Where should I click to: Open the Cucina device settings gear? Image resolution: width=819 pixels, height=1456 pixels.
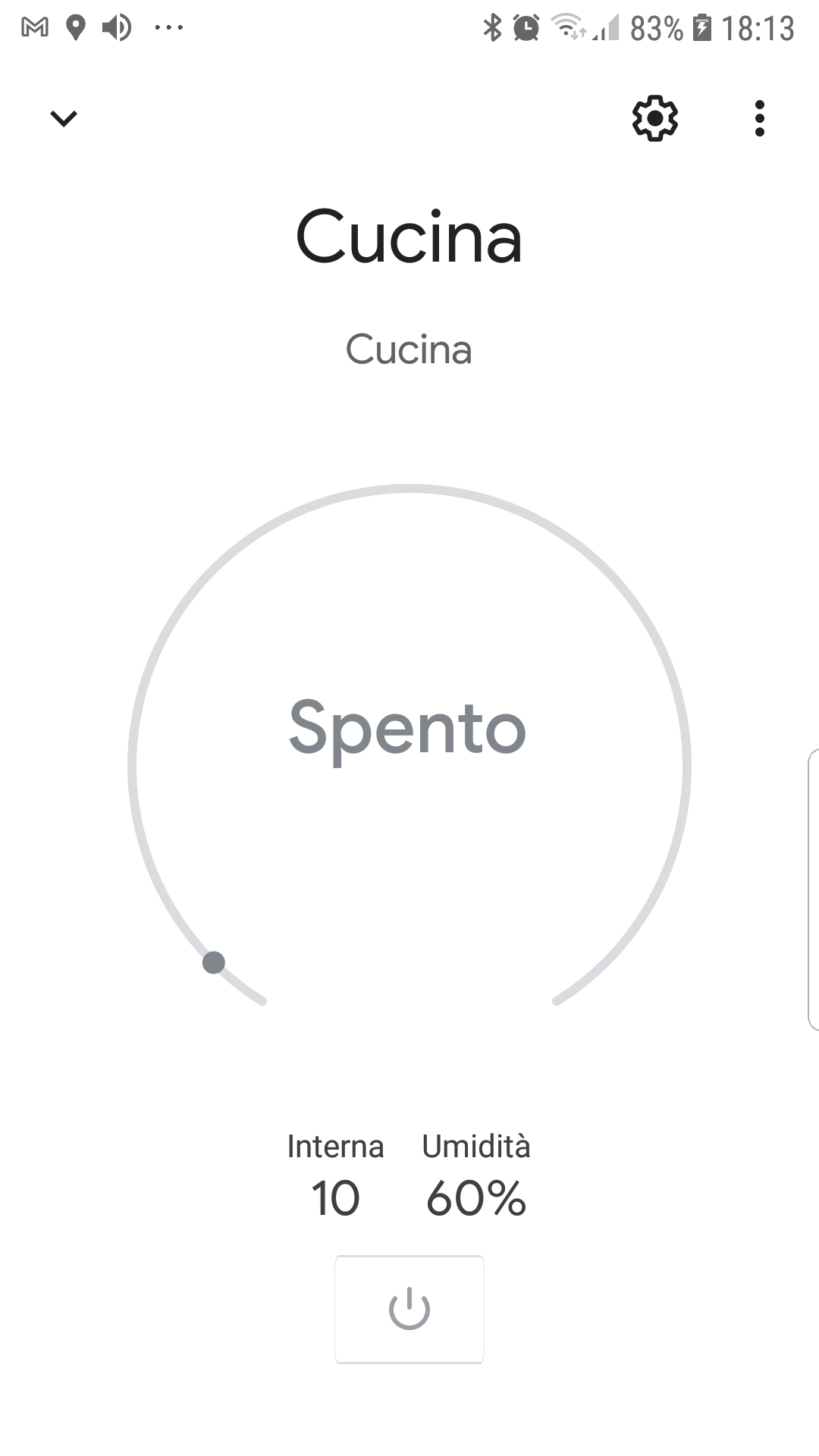tap(654, 118)
